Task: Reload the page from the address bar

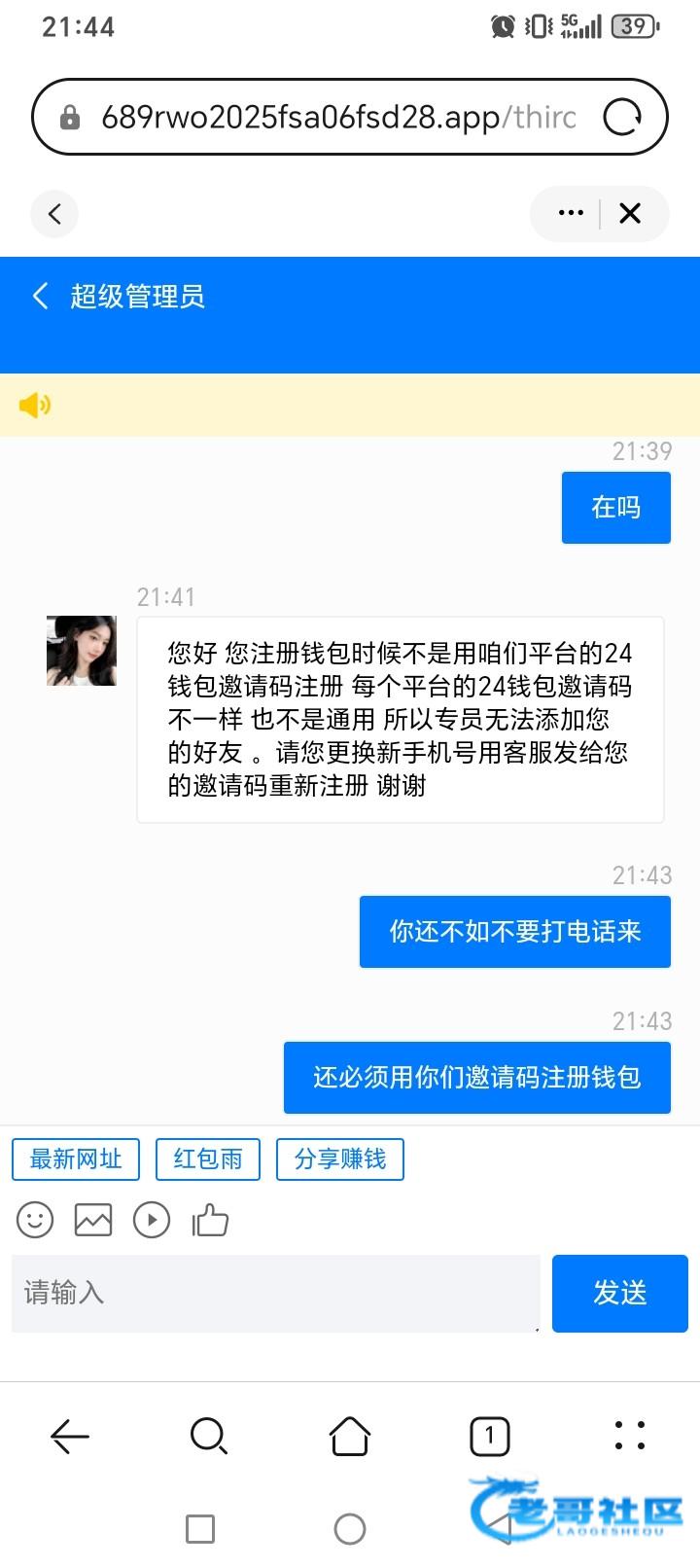Action: 622,118
